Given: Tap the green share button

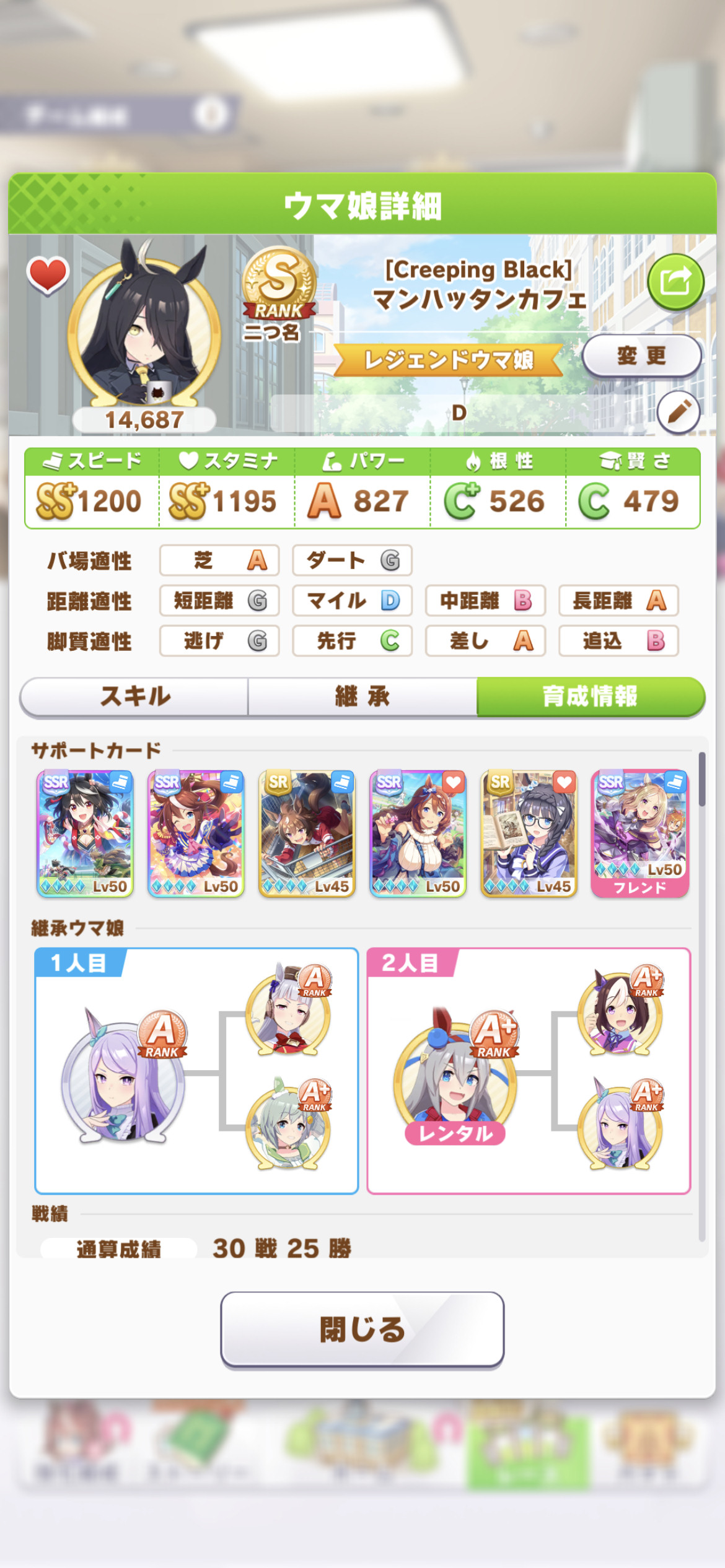Looking at the screenshot, I should pos(675,282).
